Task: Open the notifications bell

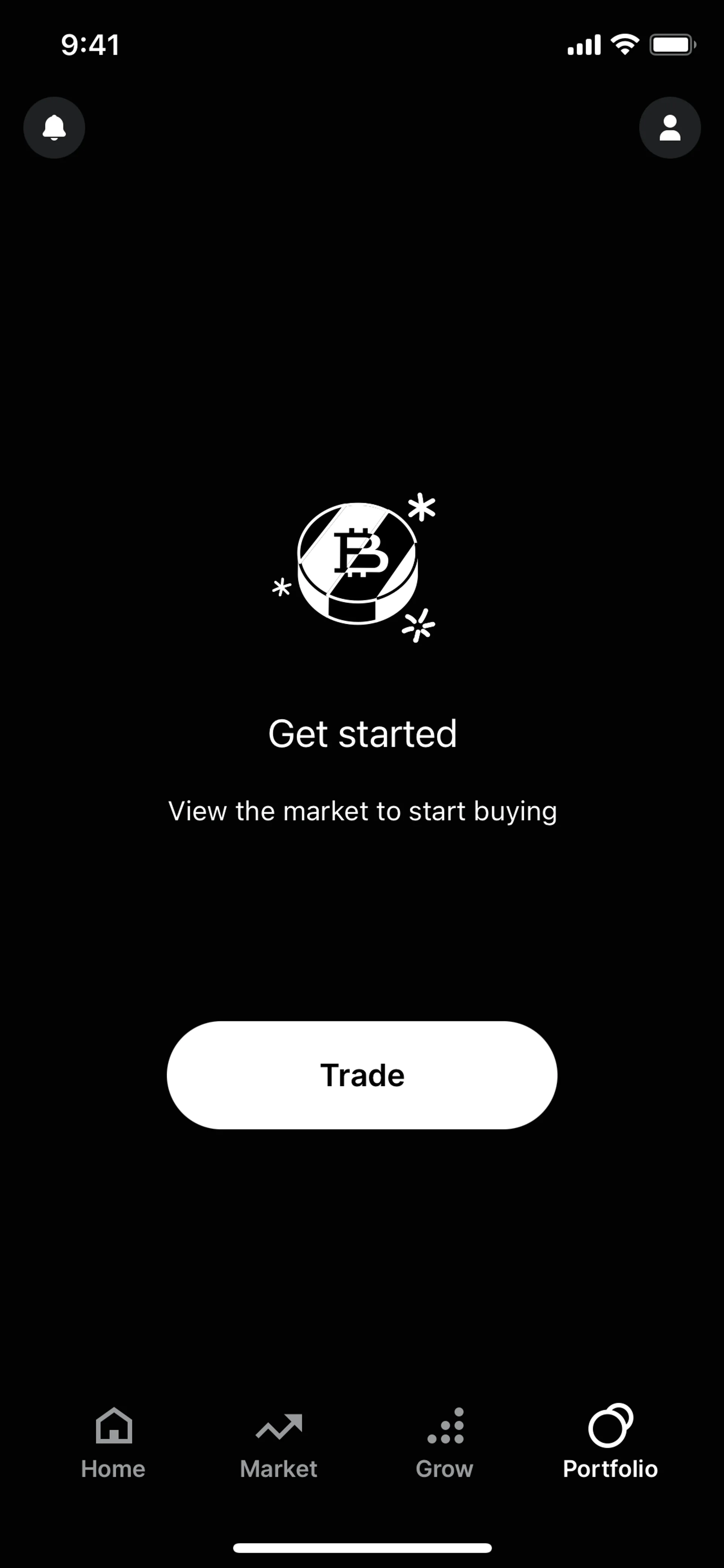Action: [x=54, y=128]
